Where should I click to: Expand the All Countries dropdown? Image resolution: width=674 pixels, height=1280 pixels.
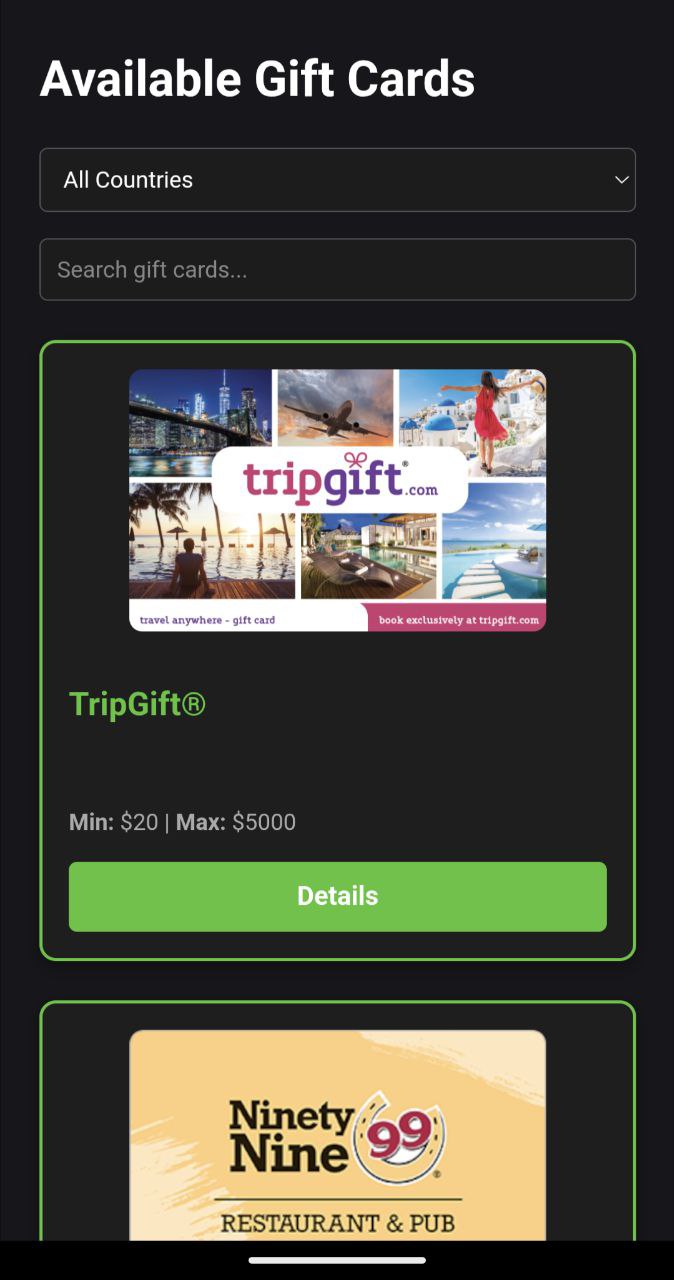(x=337, y=180)
